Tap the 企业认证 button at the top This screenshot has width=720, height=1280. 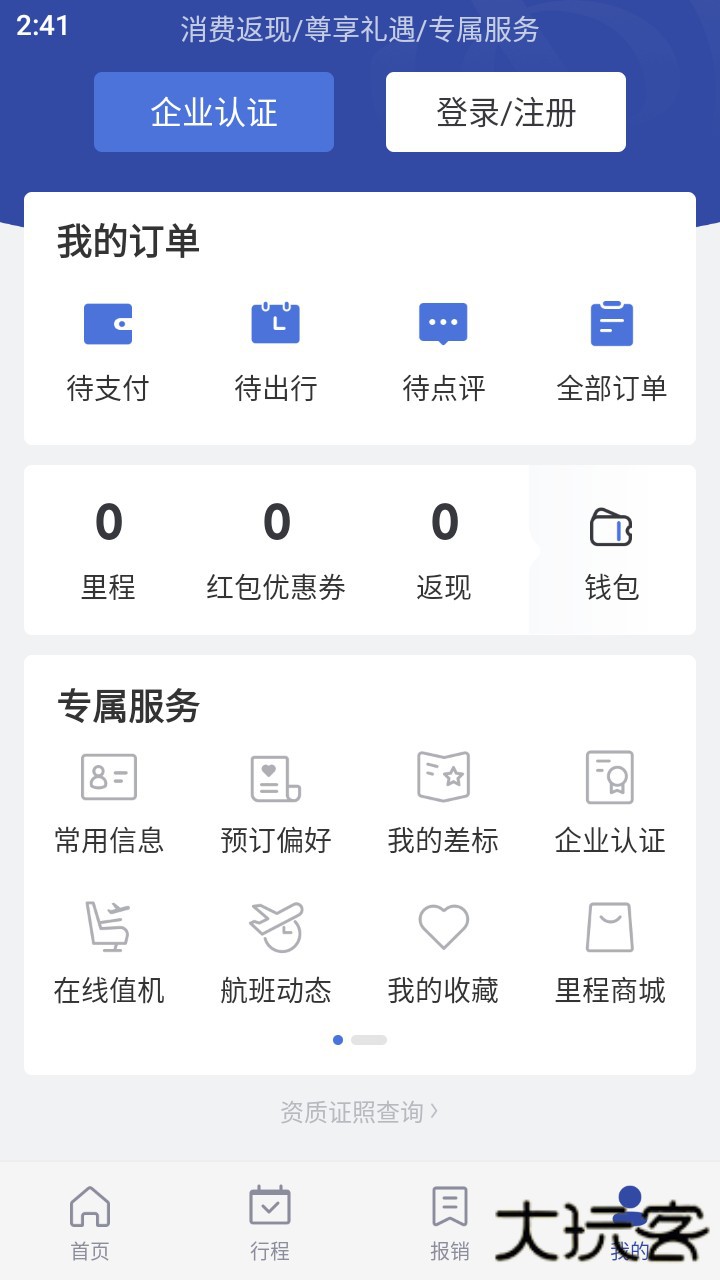[213, 111]
